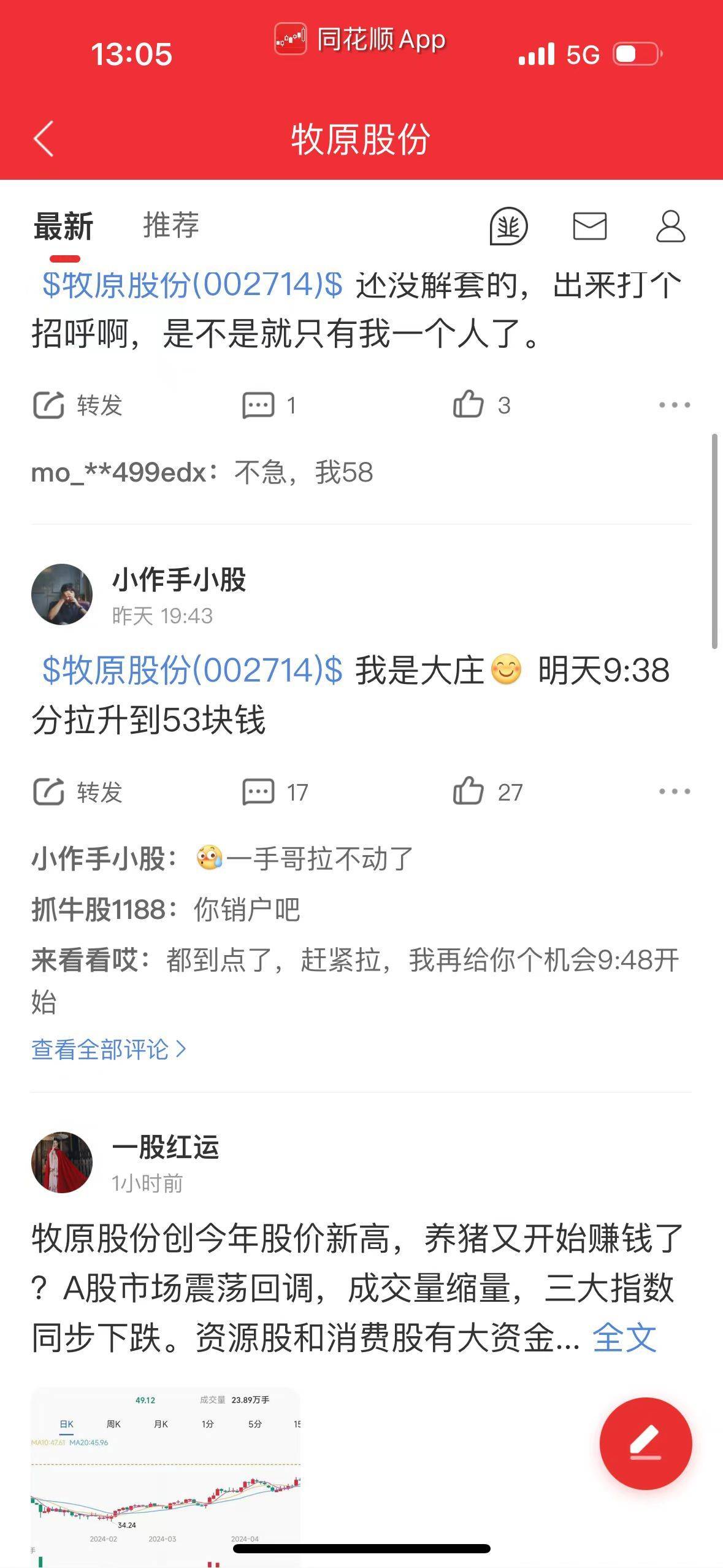This screenshot has width=723, height=1568.
Task: Open comments on the 还没解套的 post
Action: click(x=269, y=405)
